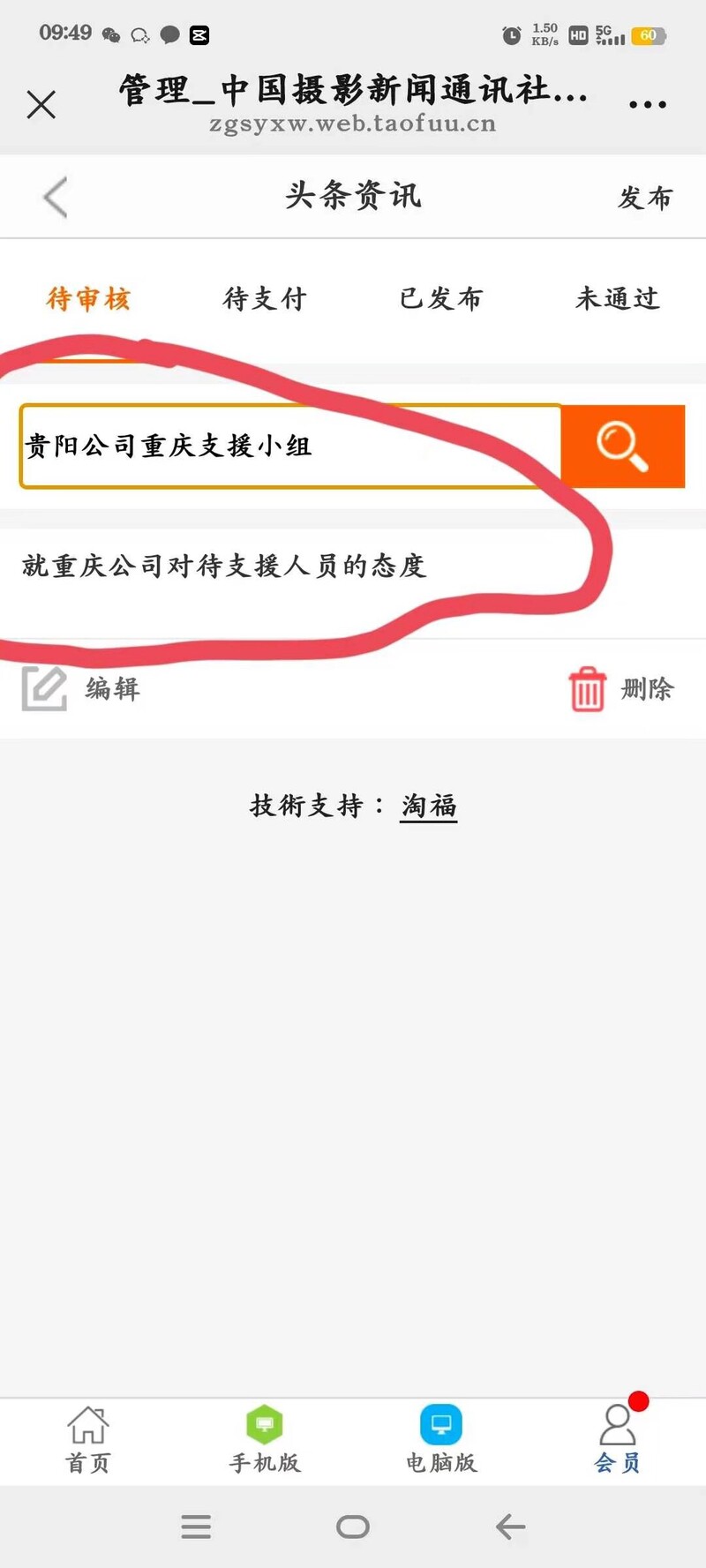The height and width of the screenshot is (1568, 706).
Task: Tap 编辑 to edit the article
Action: [x=81, y=688]
